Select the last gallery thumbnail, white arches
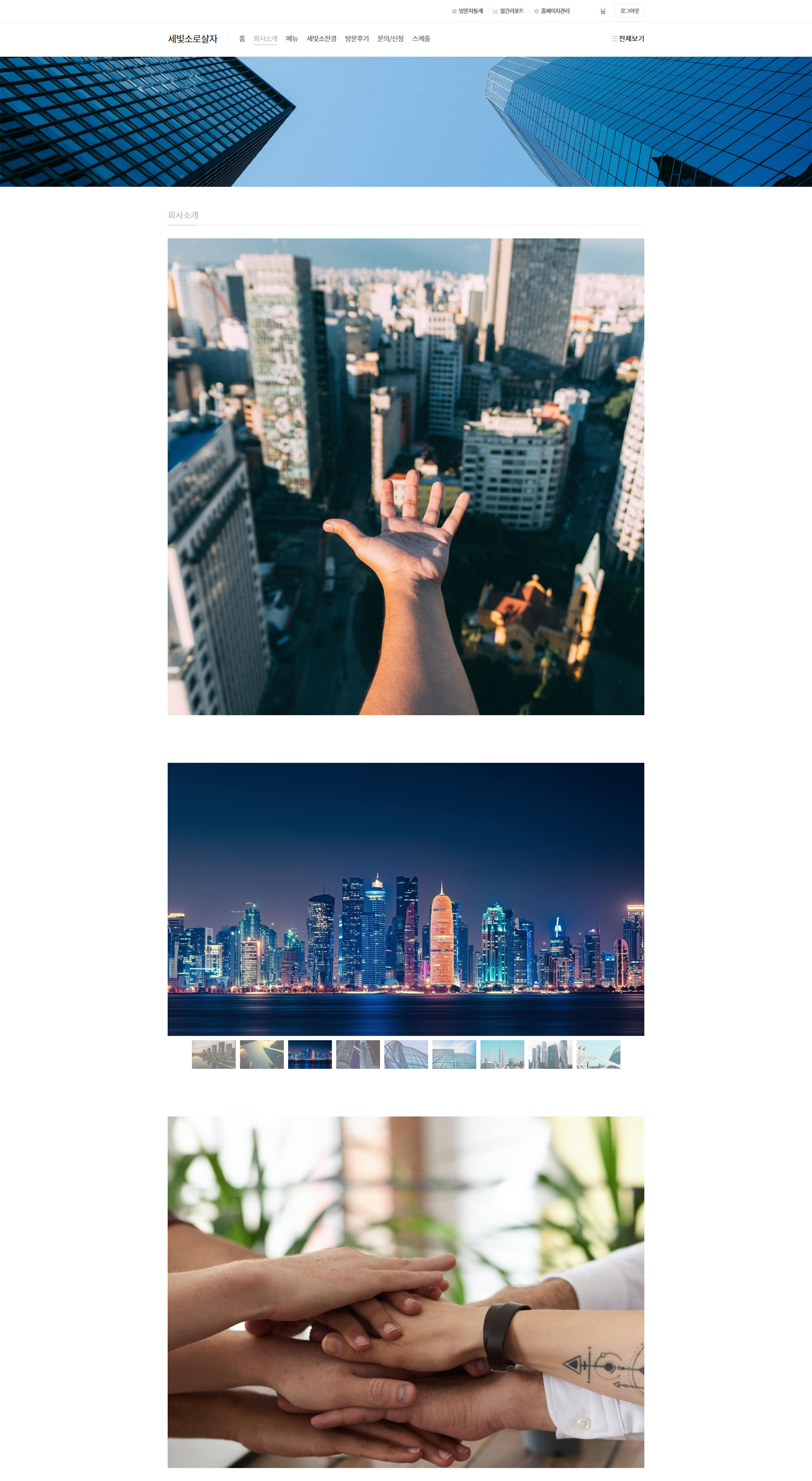The height and width of the screenshot is (1481, 812). pyautogui.click(x=598, y=1054)
